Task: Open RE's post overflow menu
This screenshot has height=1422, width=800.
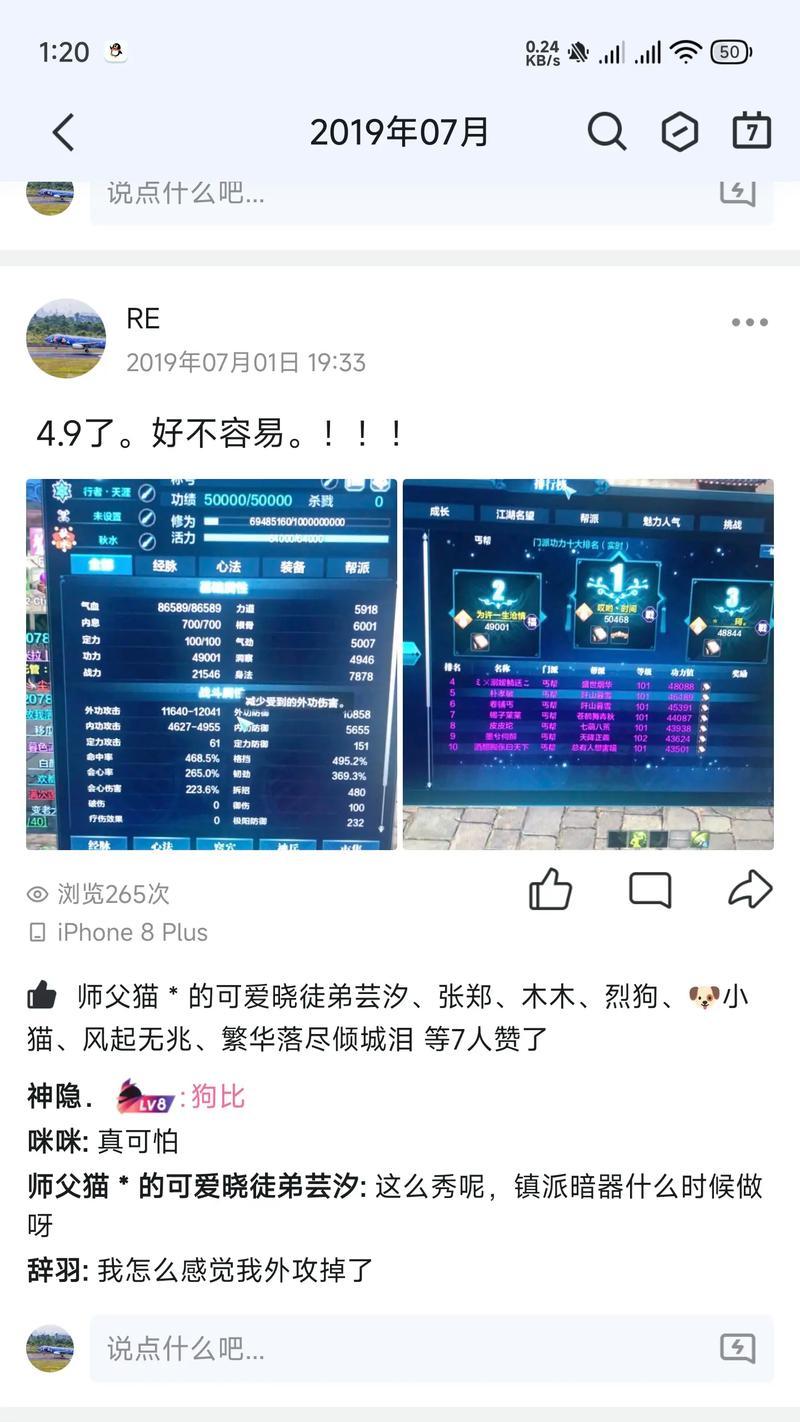Action: click(x=749, y=322)
